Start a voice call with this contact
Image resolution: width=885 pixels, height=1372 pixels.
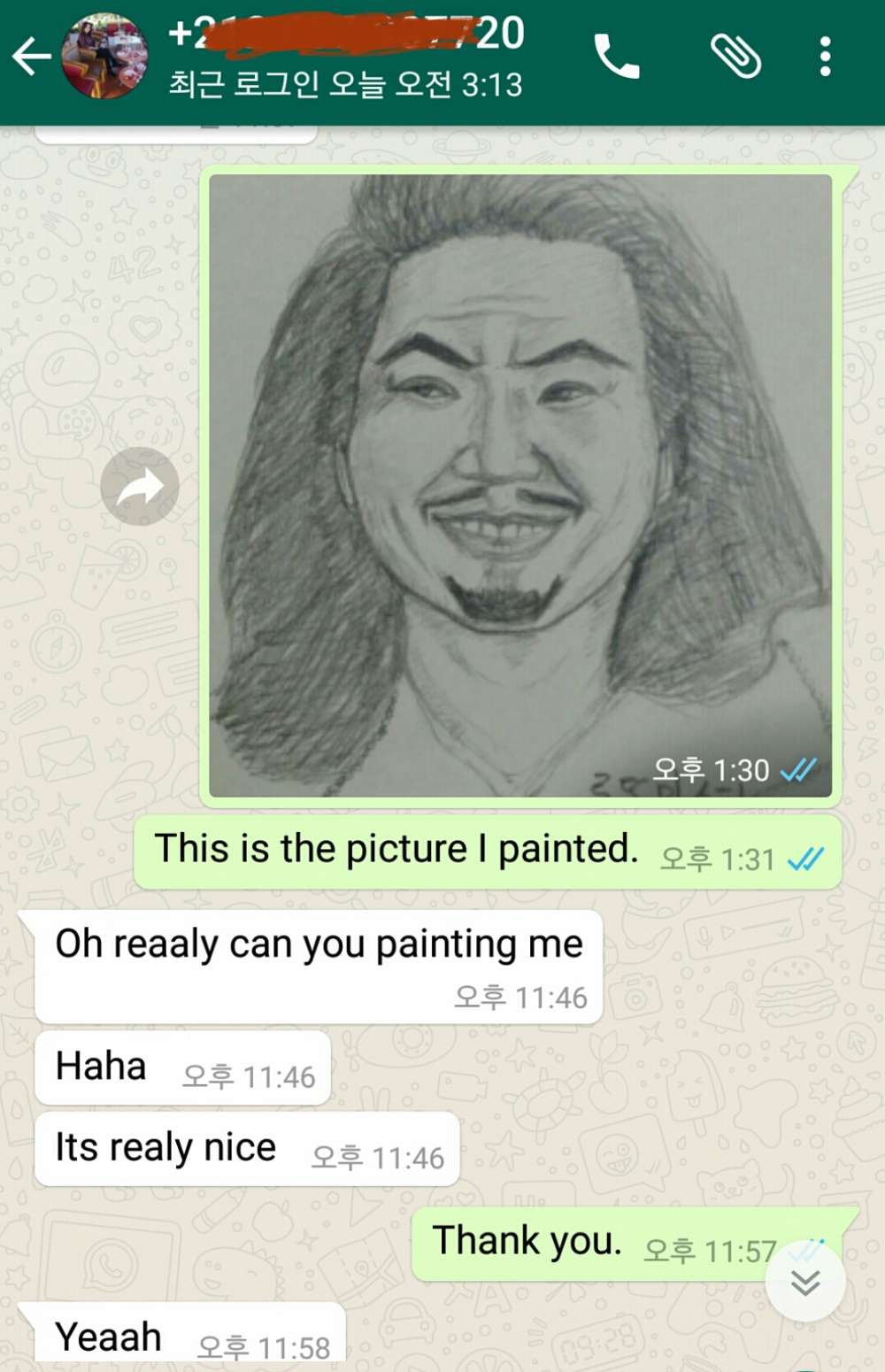coord(616,58)
